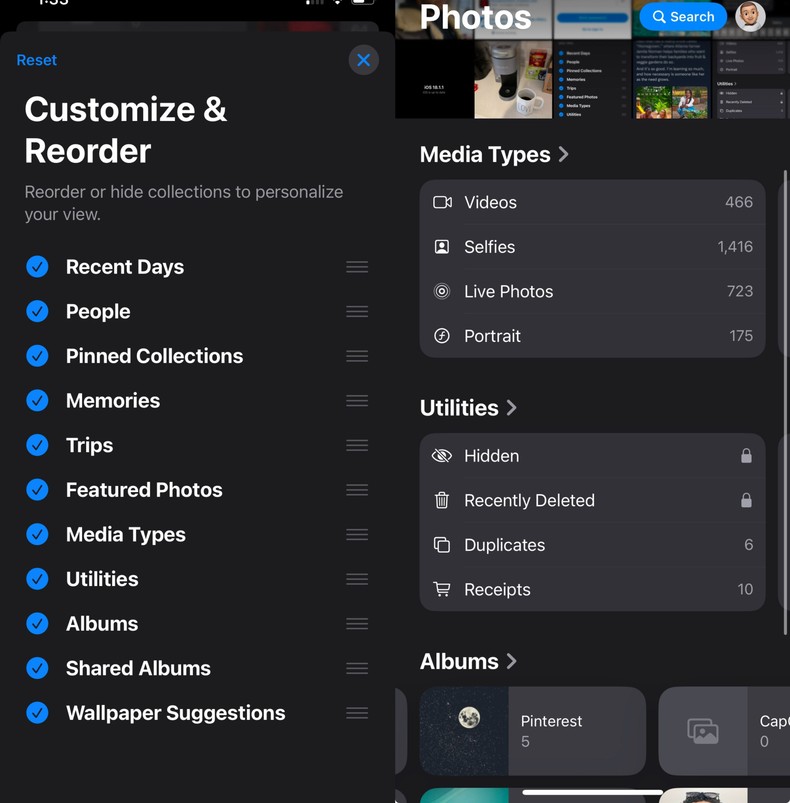Tap the Selfies icon in Media Types
This screenshot has height=803, width=790.
pos(442,247)
